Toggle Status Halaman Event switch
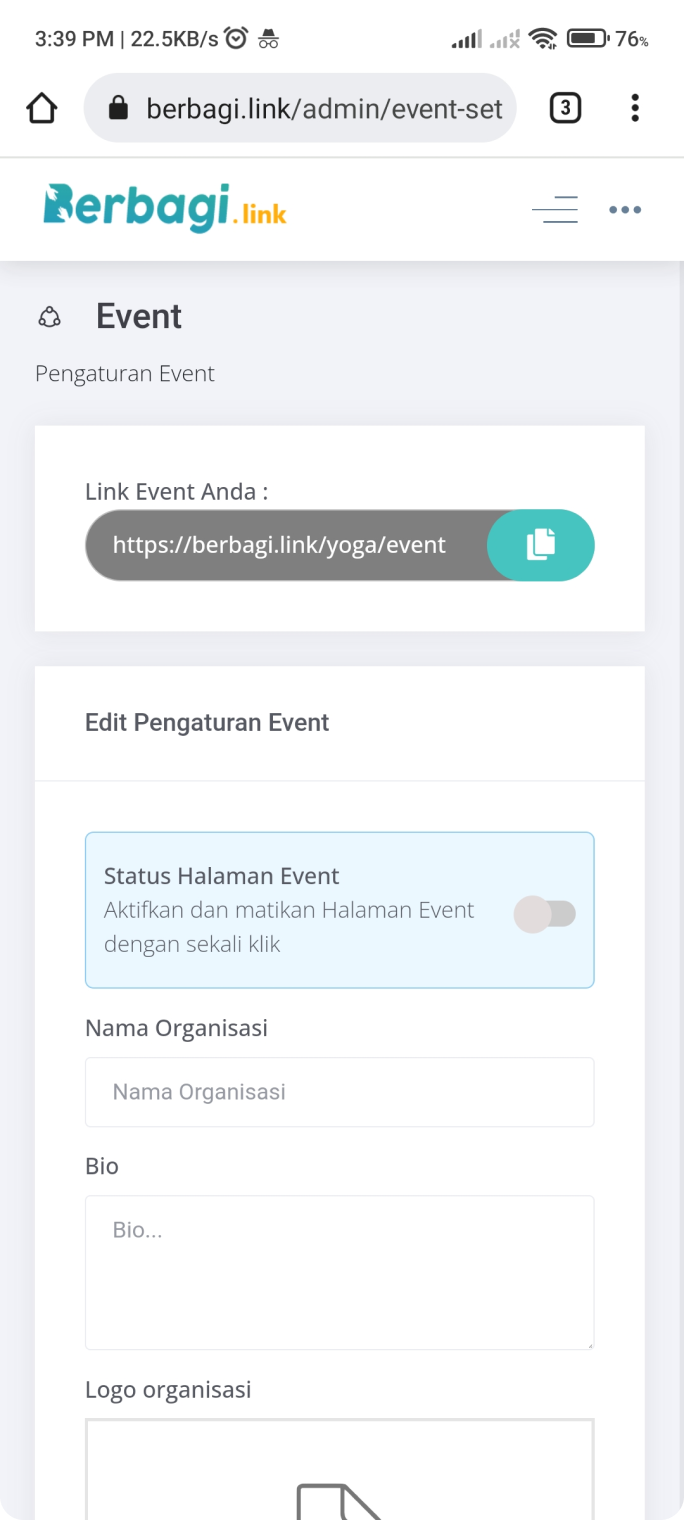This screenshot has width=684, height=1520. [x=544, y=914]
